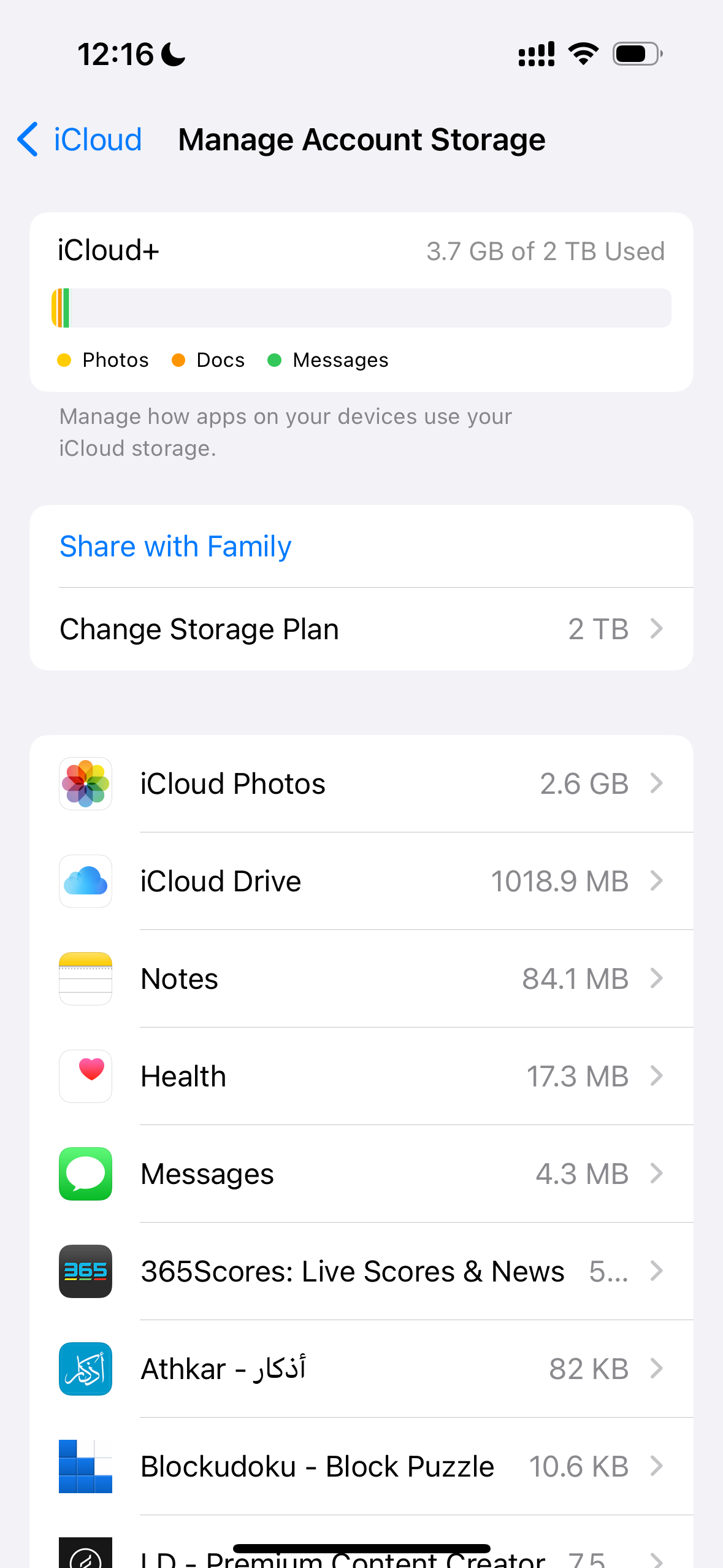Select the Health storage entry
The width and height of the screenshot is (723, 1568).
coord(361,1077)
